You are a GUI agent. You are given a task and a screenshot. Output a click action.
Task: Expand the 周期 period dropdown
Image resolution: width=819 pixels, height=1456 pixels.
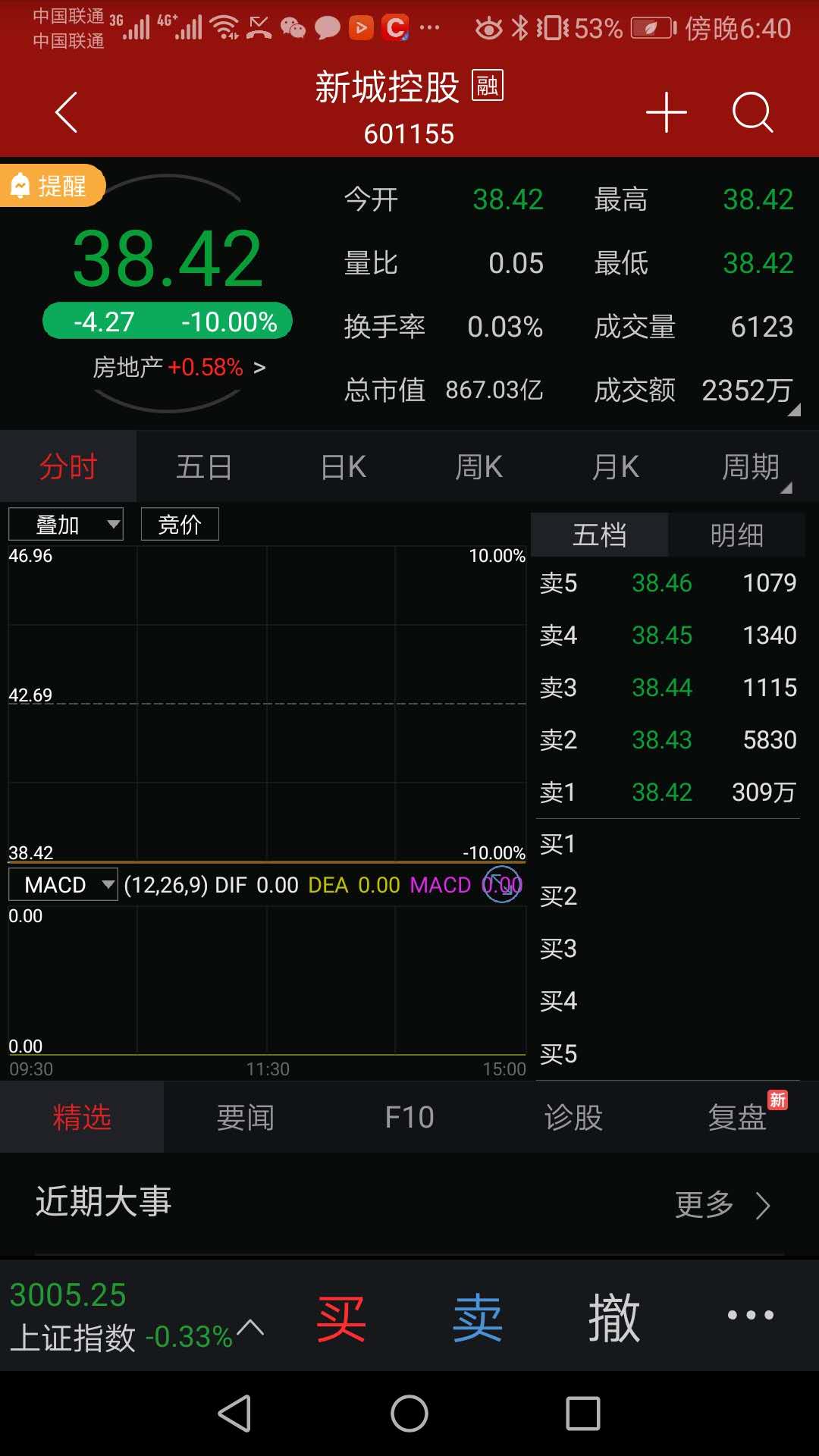click(751, 467)
